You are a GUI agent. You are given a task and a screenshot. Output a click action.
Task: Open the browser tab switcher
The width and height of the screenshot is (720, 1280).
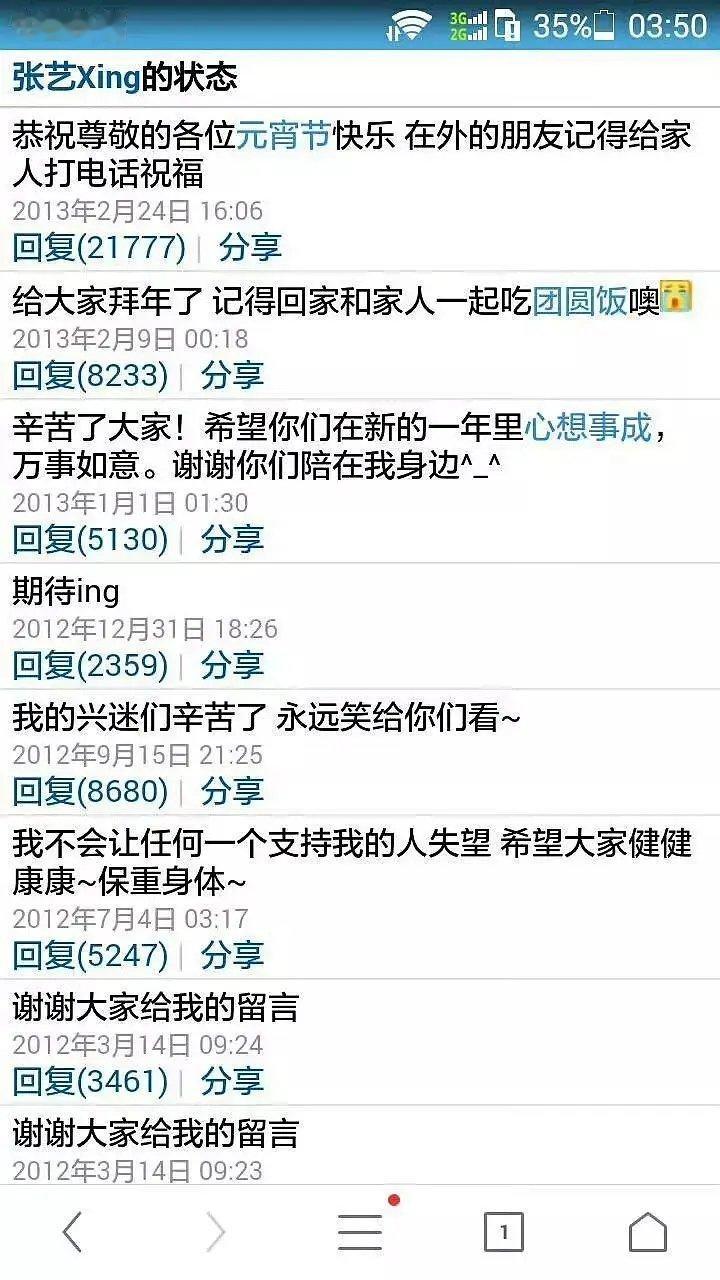tap(503, 1232)
